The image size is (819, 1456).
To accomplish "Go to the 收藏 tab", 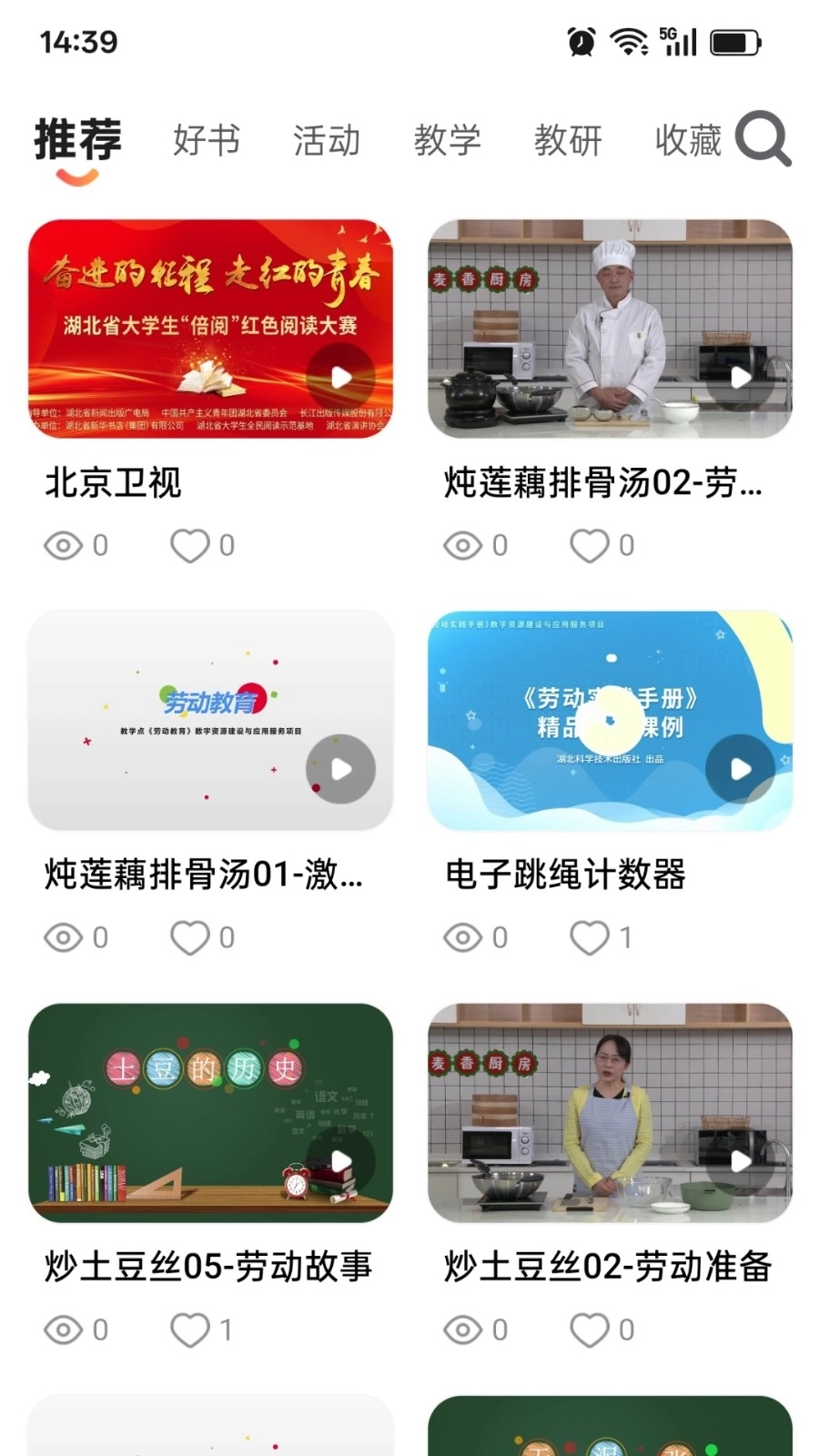I will (687, 141).
